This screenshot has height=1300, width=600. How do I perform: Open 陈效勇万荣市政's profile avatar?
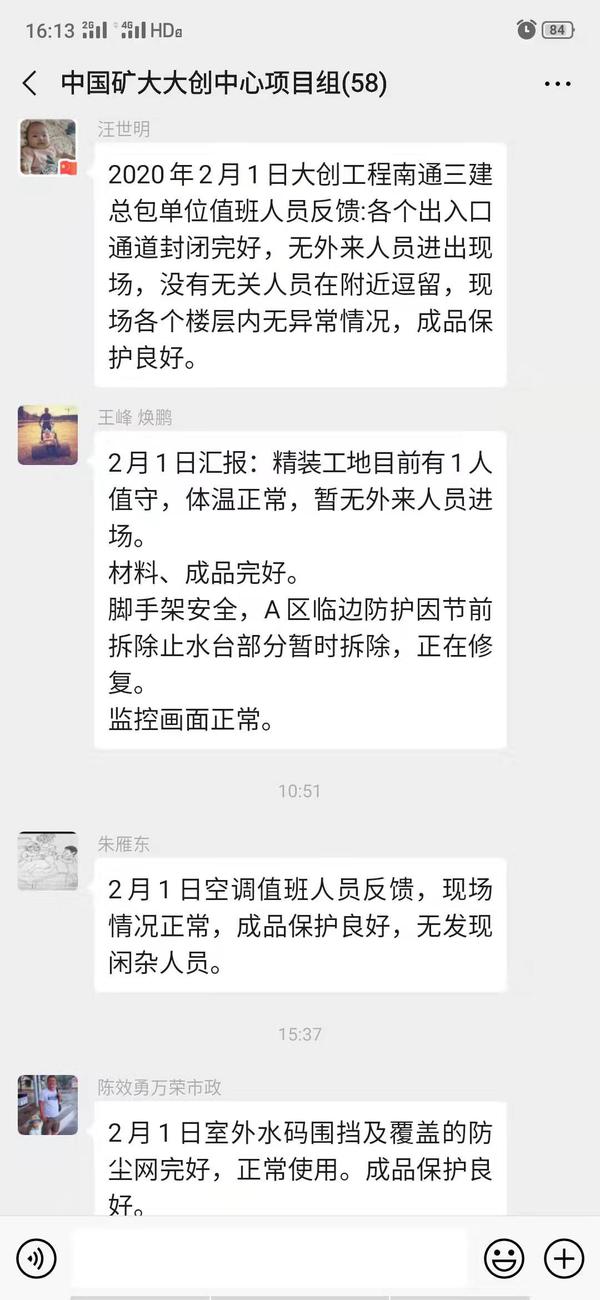47,1104
